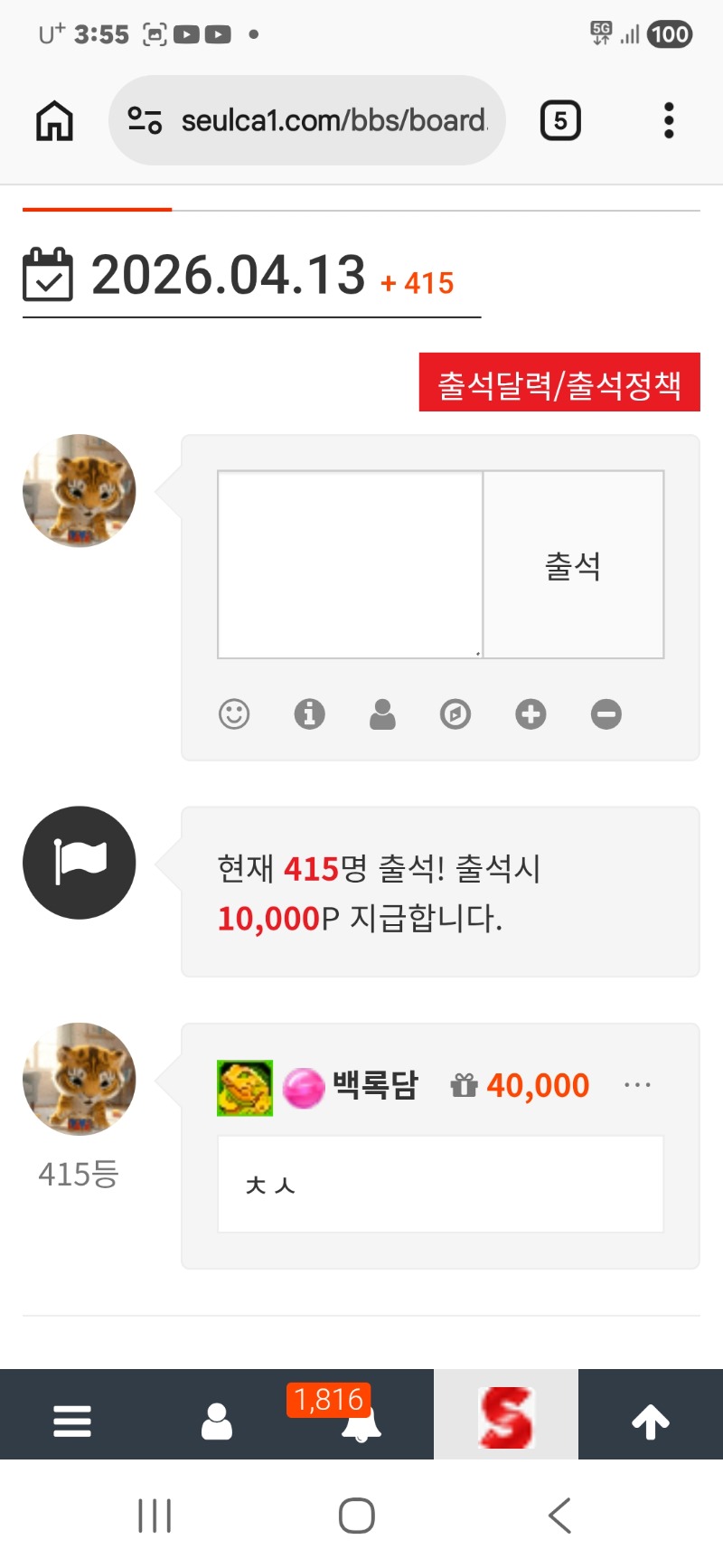Viewport: 723px width, 1568px height.
Task: Open the bottom hamburger menu
Action: click(x=72, y=1421)
